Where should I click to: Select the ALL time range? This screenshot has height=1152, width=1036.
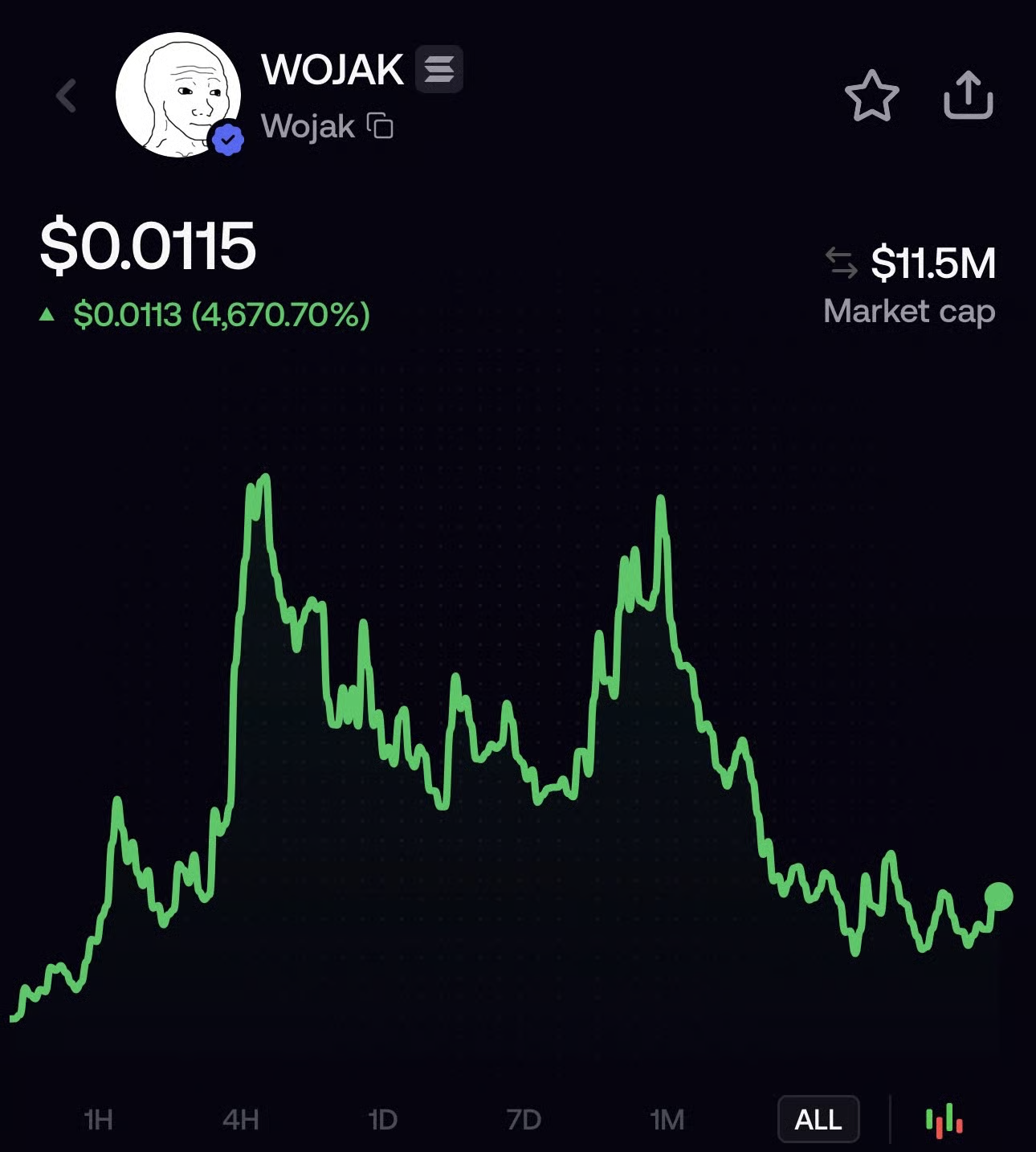818,1119
